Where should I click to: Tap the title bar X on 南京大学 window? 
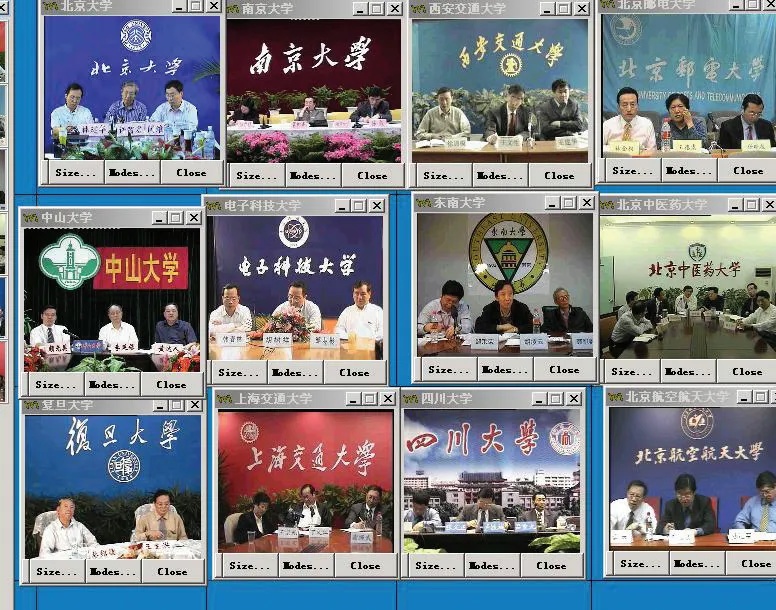395,9
